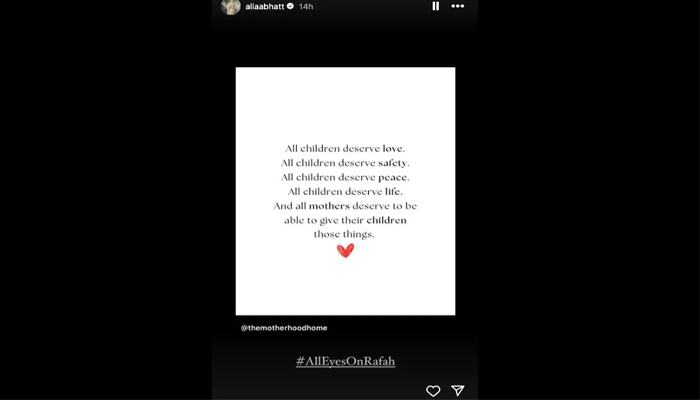
Task: Pause the story playback
Action: pos(435,6)
